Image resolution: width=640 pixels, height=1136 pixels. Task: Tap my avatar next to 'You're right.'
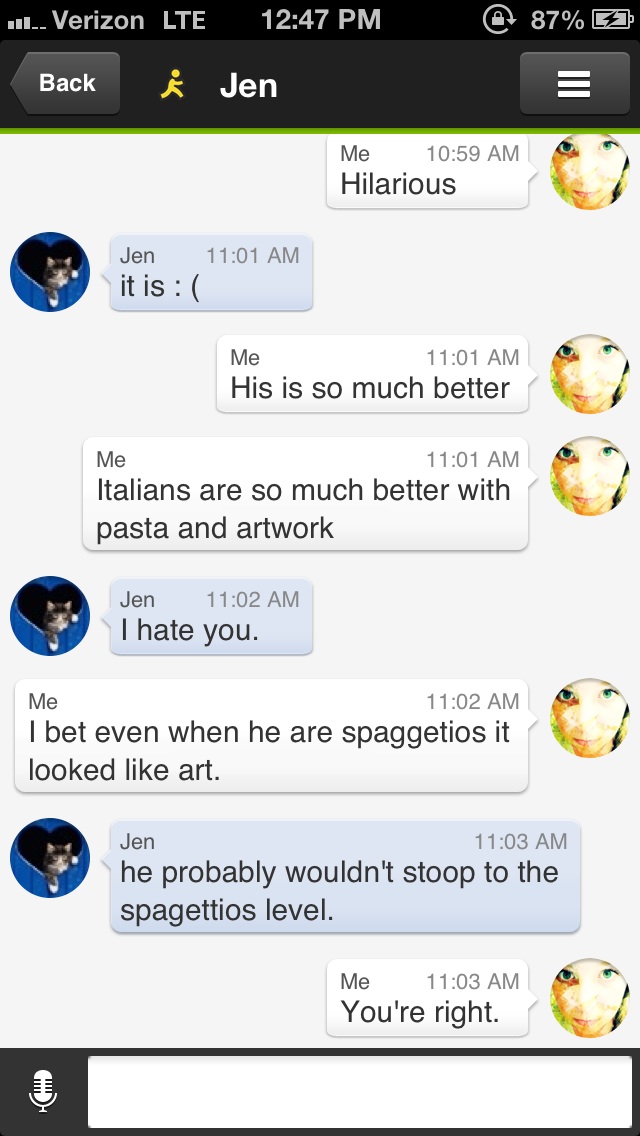coord(590,997)
